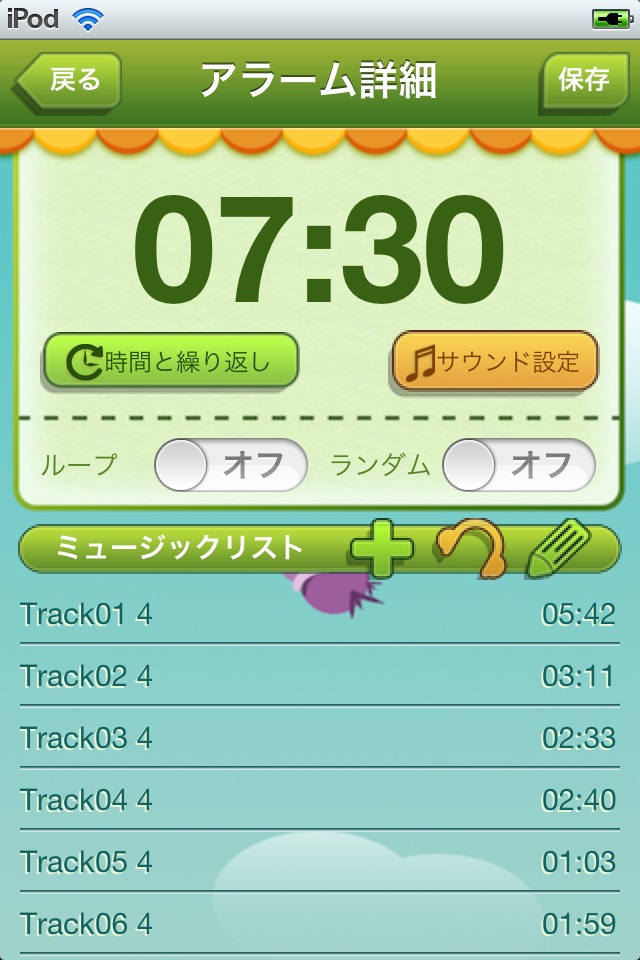Add music with the plus icon

[382, 548]
